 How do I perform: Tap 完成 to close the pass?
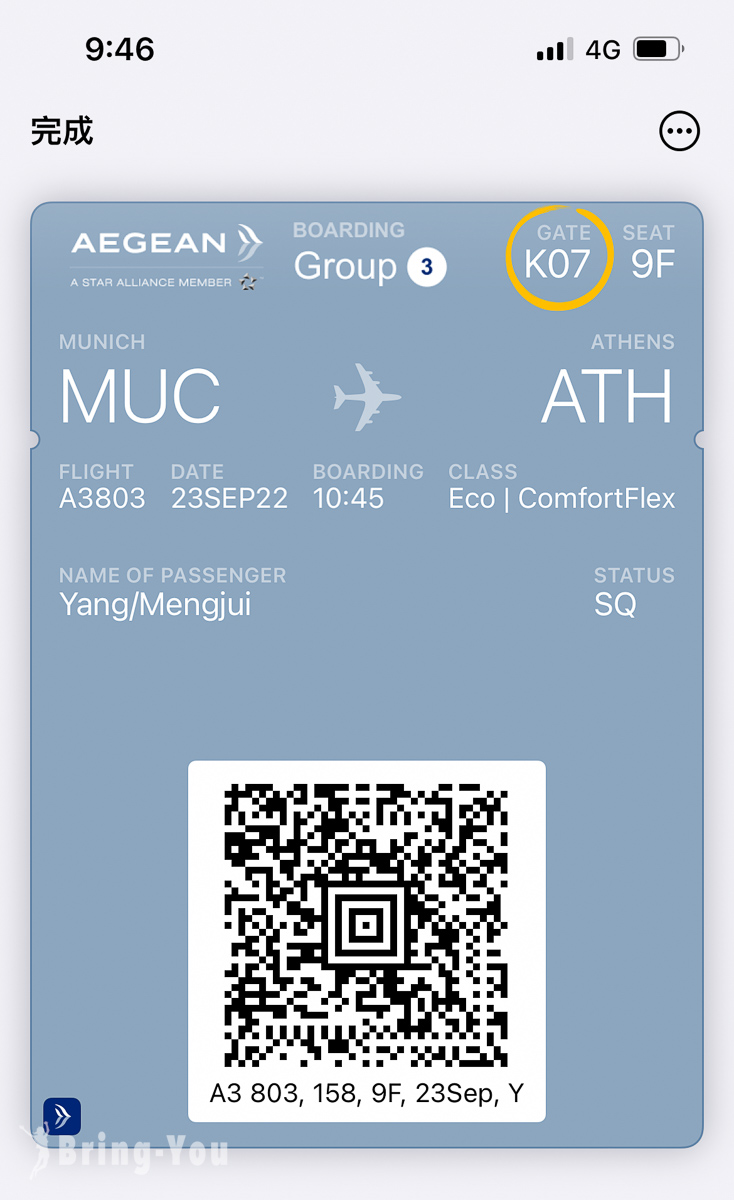pos(62,131)
